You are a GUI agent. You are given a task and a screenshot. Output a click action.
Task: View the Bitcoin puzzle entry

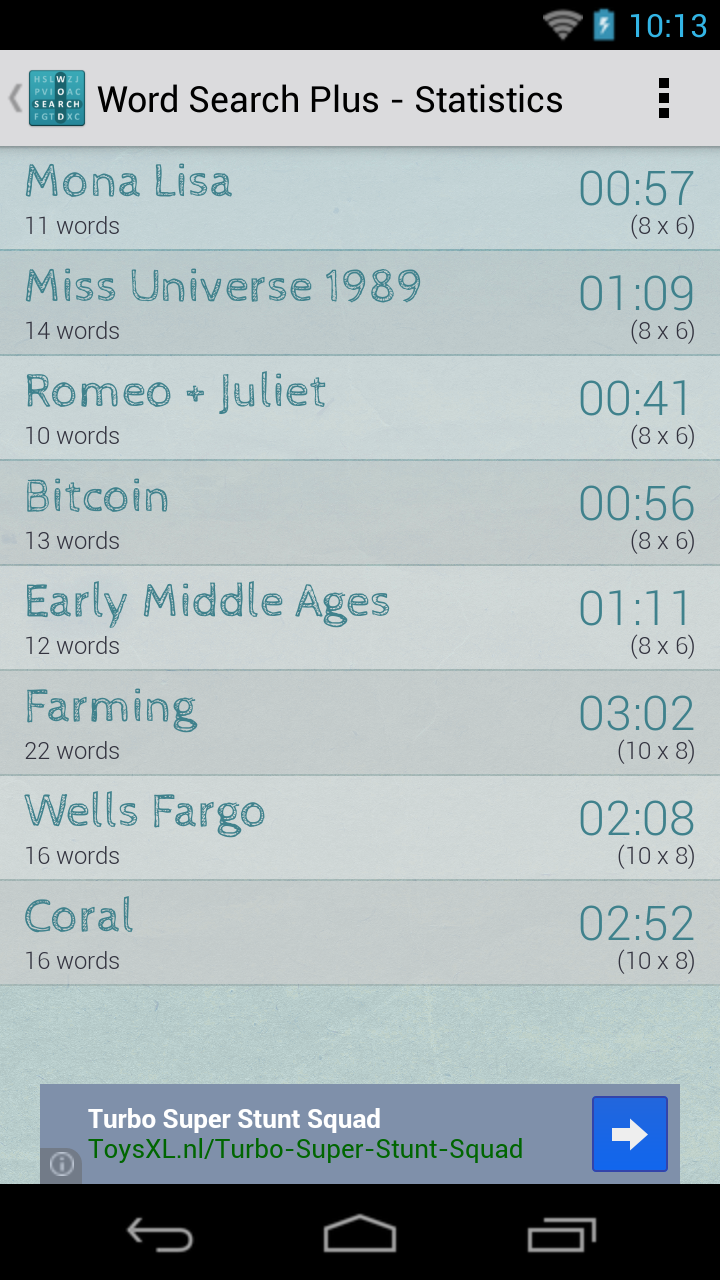click(x=360, y=513)
